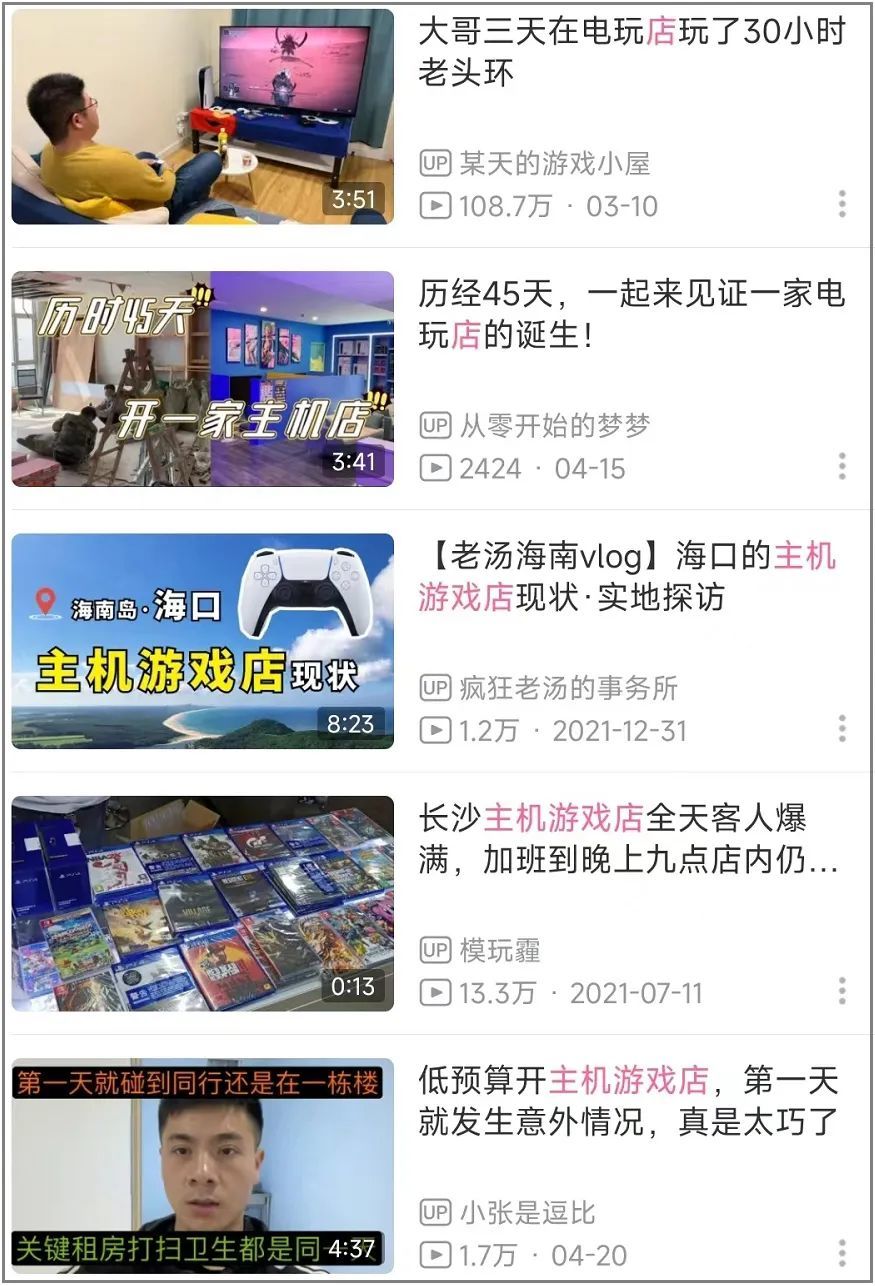Show options for the 疯狂老汤的事务所 video

(842, 729)
